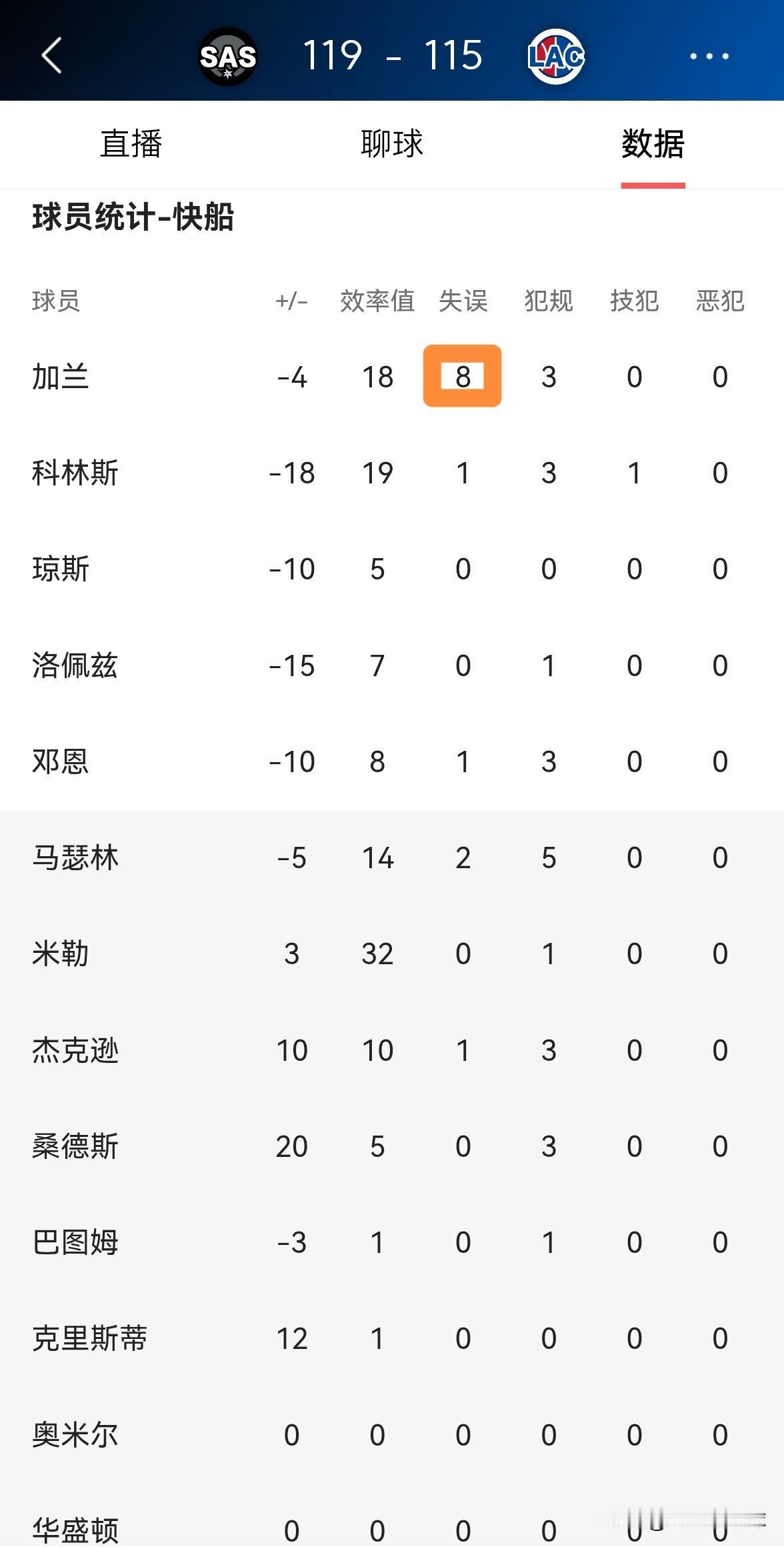The height and width of the screenshot is (1547, 784).
Task: Go back using the top-left arrow
Action: pos(52,55)
